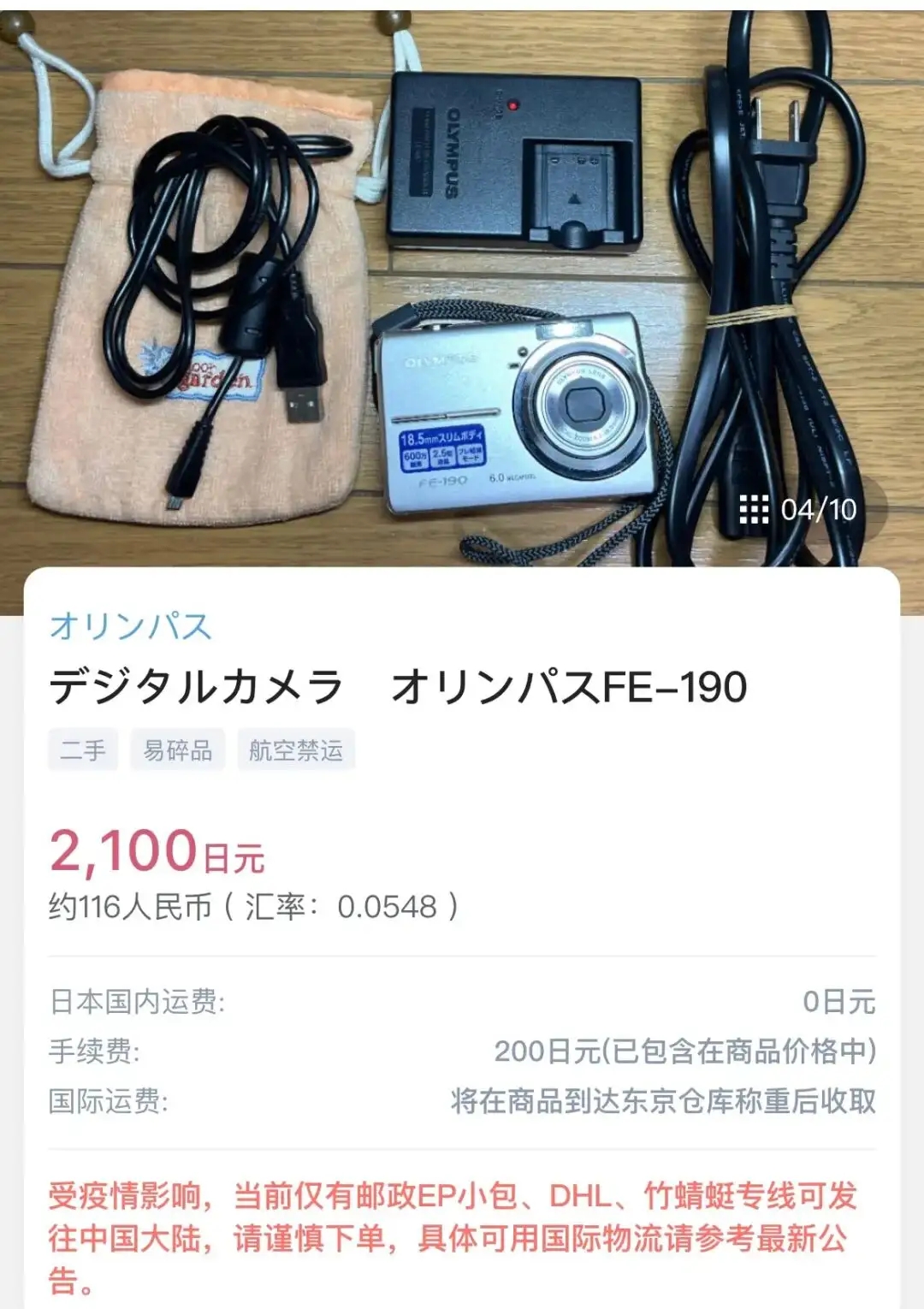Select the product title デジタルカメラ オリンパスFE-190
The image size is (924, 1309).
(x=398, y=686)
